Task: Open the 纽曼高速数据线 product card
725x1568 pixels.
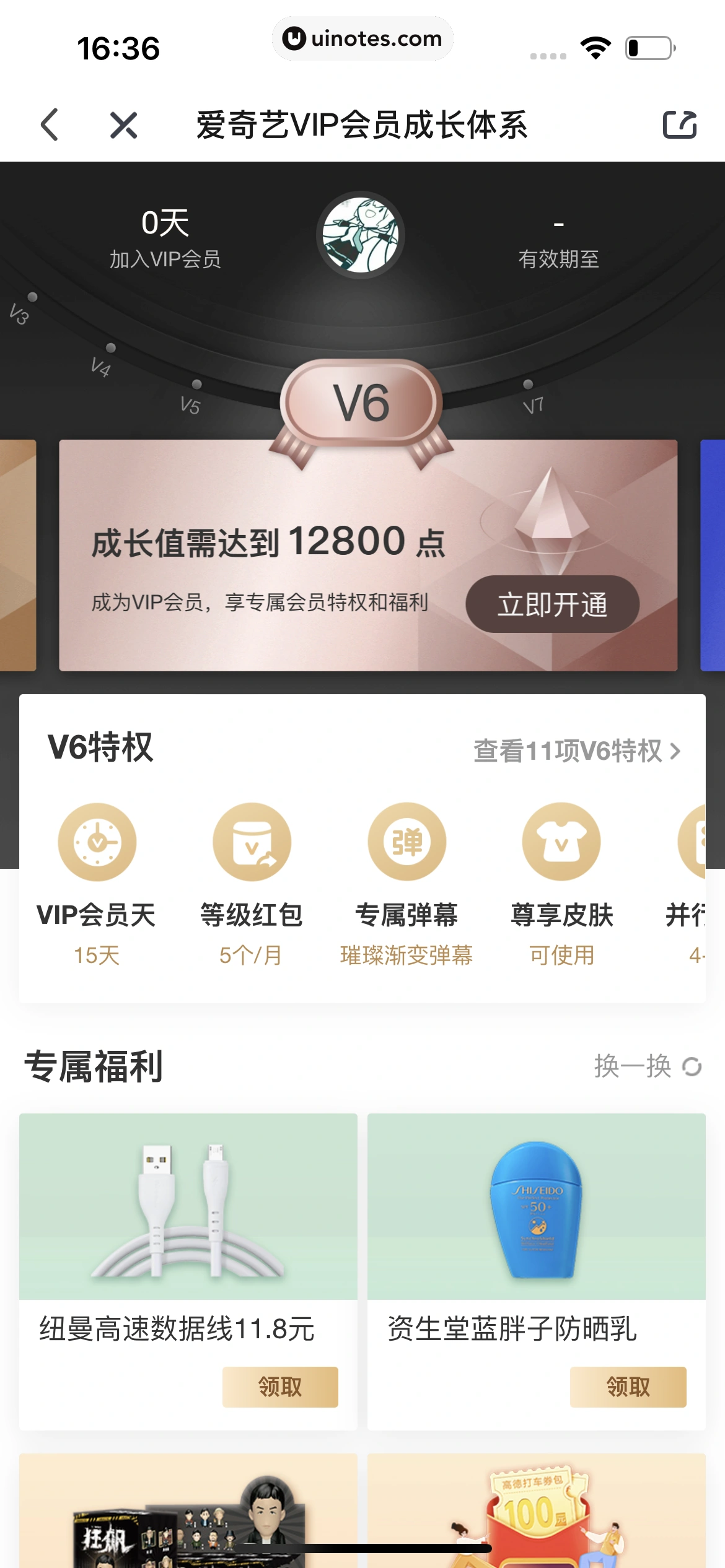Action: pos(188,1208)
